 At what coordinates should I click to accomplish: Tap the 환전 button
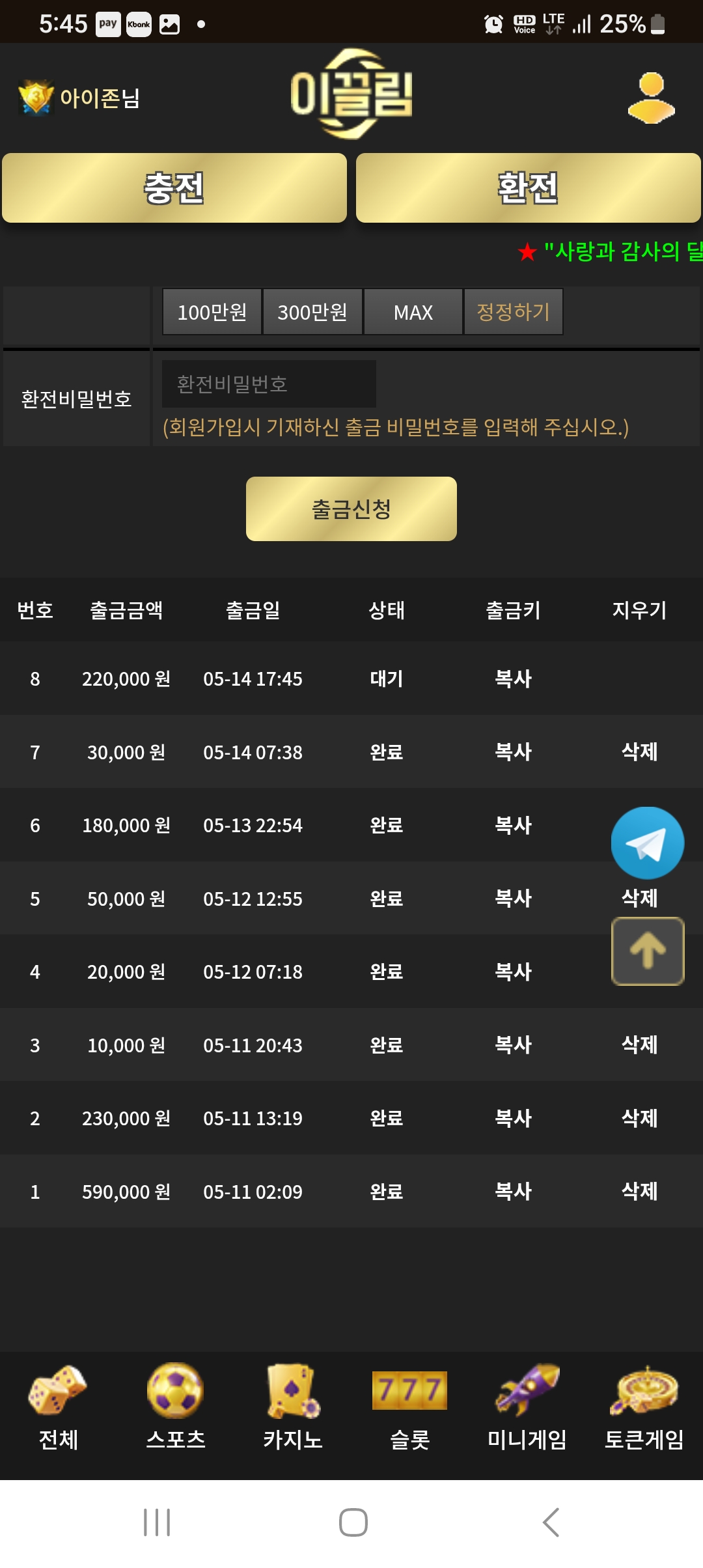click(528, 188)
